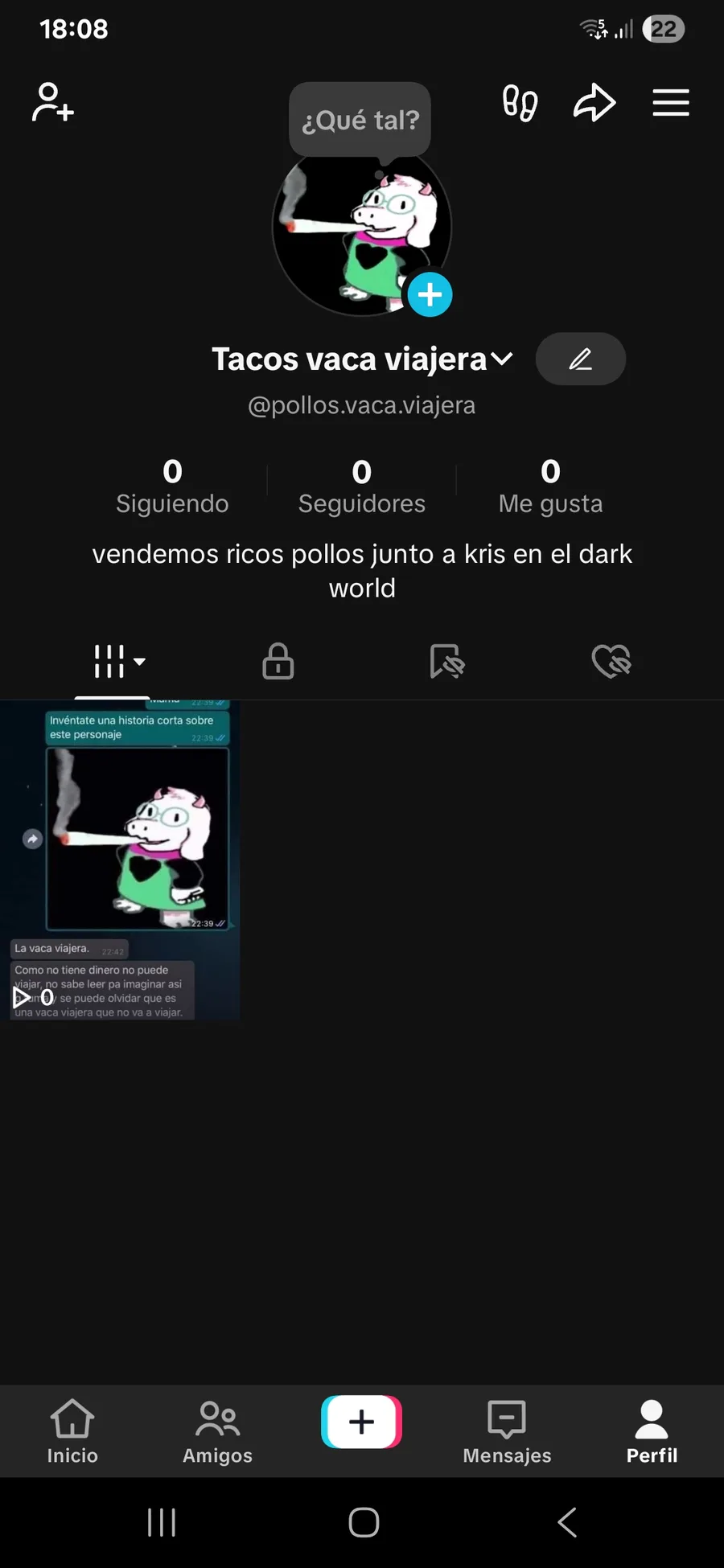Create a new post with the plus button
This screenshot has height=1568, width=724.
coord(362,1422)
